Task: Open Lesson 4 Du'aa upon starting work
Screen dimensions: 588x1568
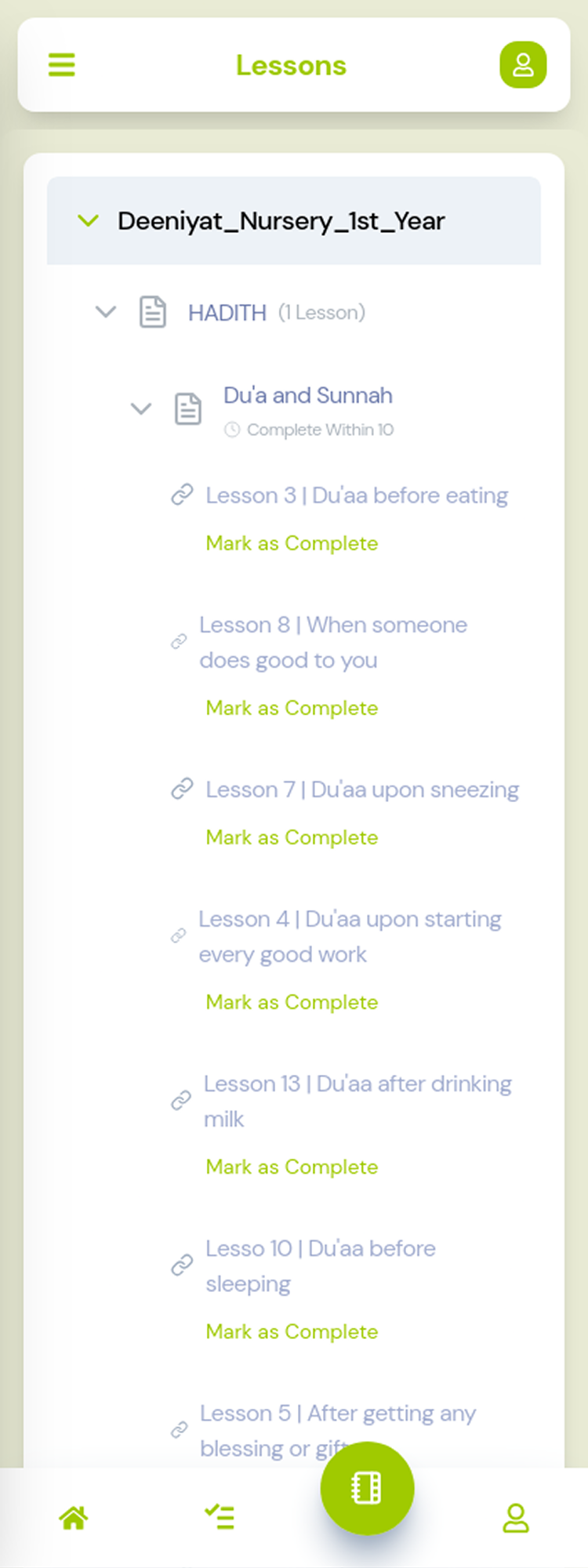Action: (349, 936)
